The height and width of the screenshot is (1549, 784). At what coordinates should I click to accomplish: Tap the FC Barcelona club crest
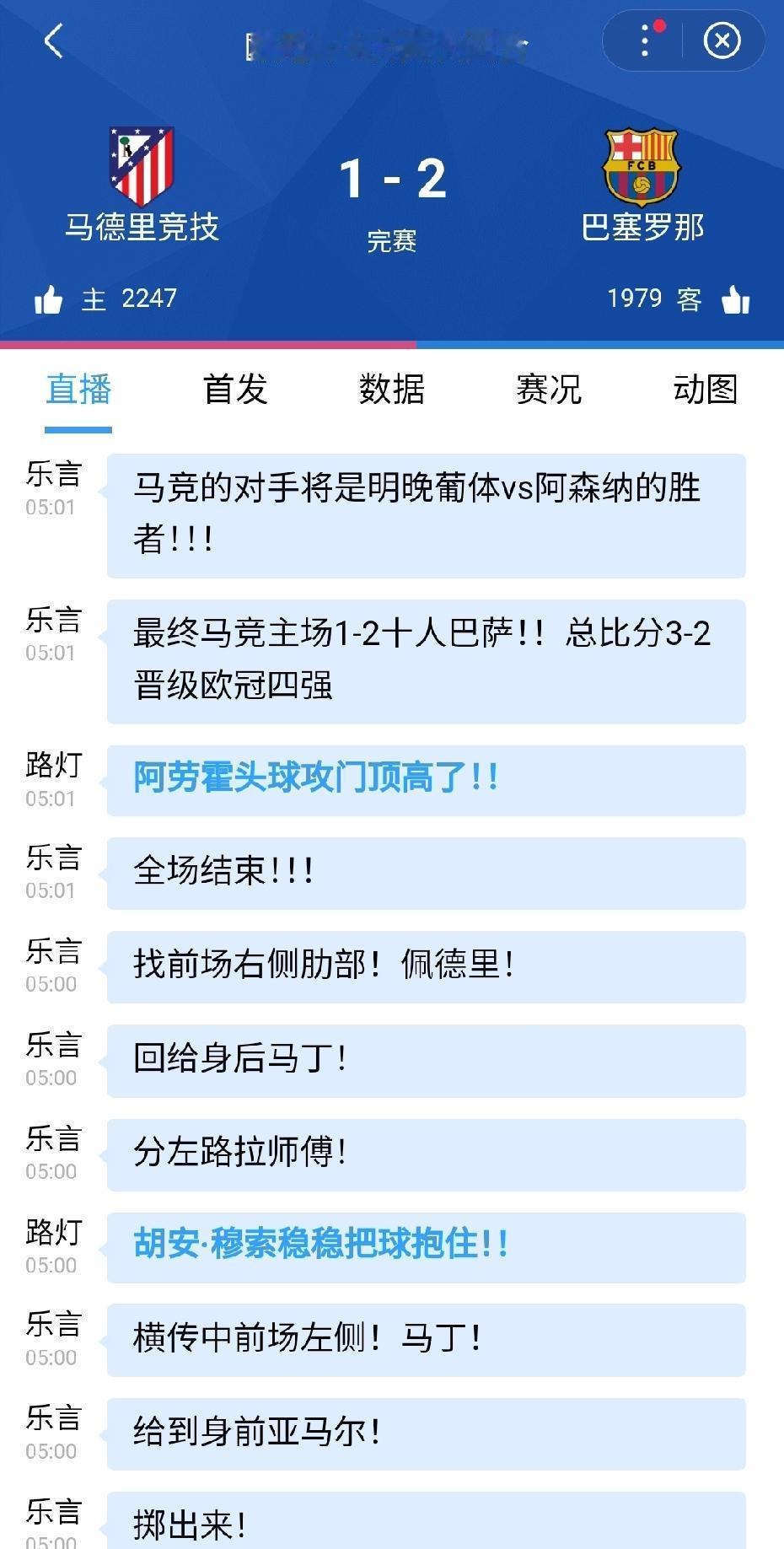click(642, 166)
